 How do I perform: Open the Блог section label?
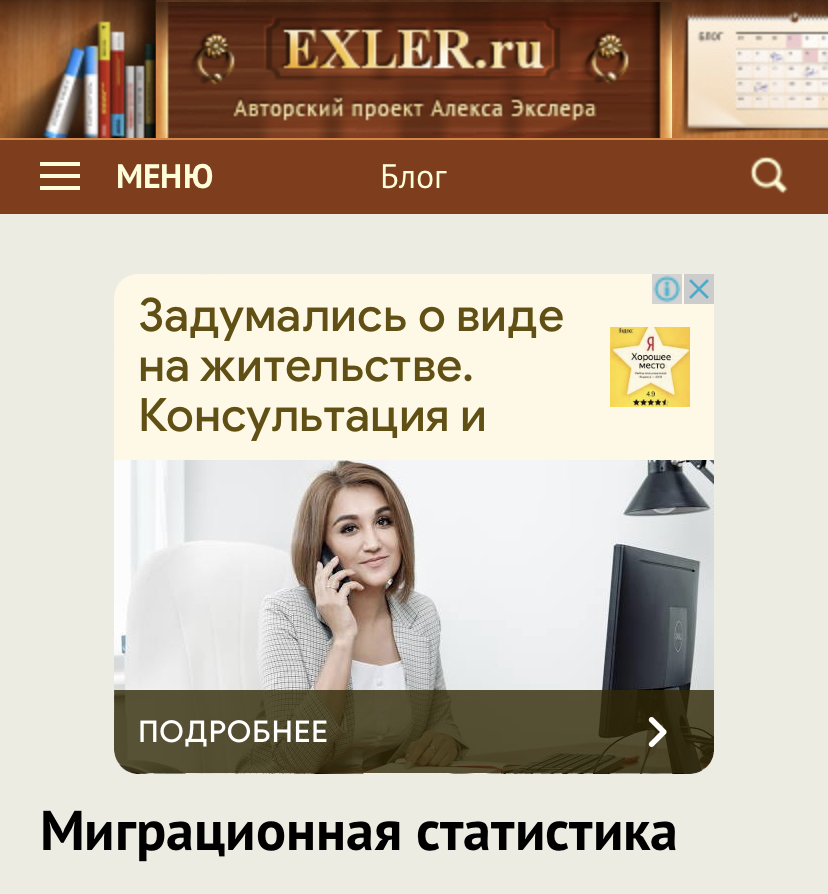(x=413, y=178)
